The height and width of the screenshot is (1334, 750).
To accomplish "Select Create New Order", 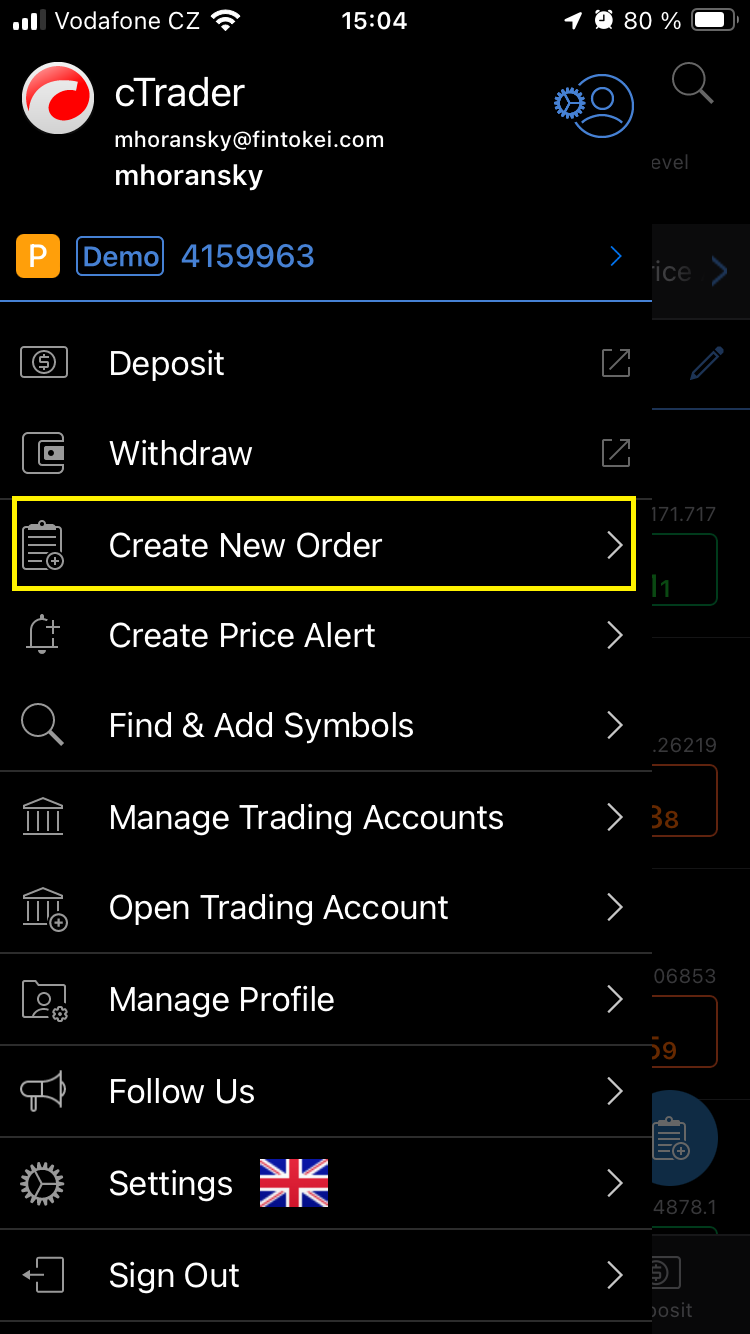I will coord(323,545).
